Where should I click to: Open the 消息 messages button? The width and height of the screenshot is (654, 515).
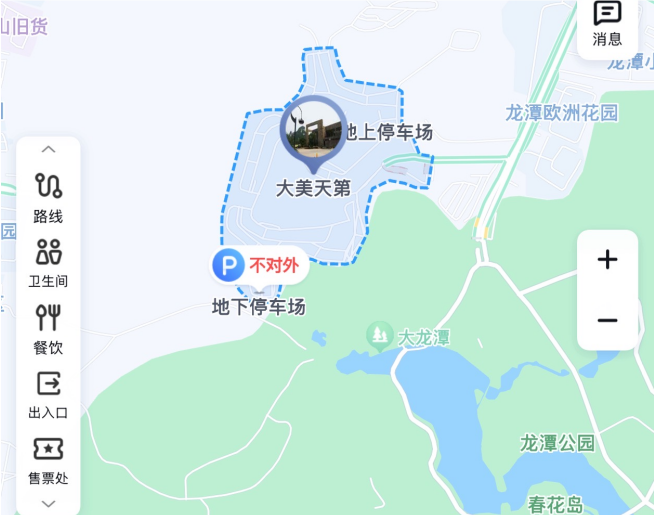[x=607, y=24]
